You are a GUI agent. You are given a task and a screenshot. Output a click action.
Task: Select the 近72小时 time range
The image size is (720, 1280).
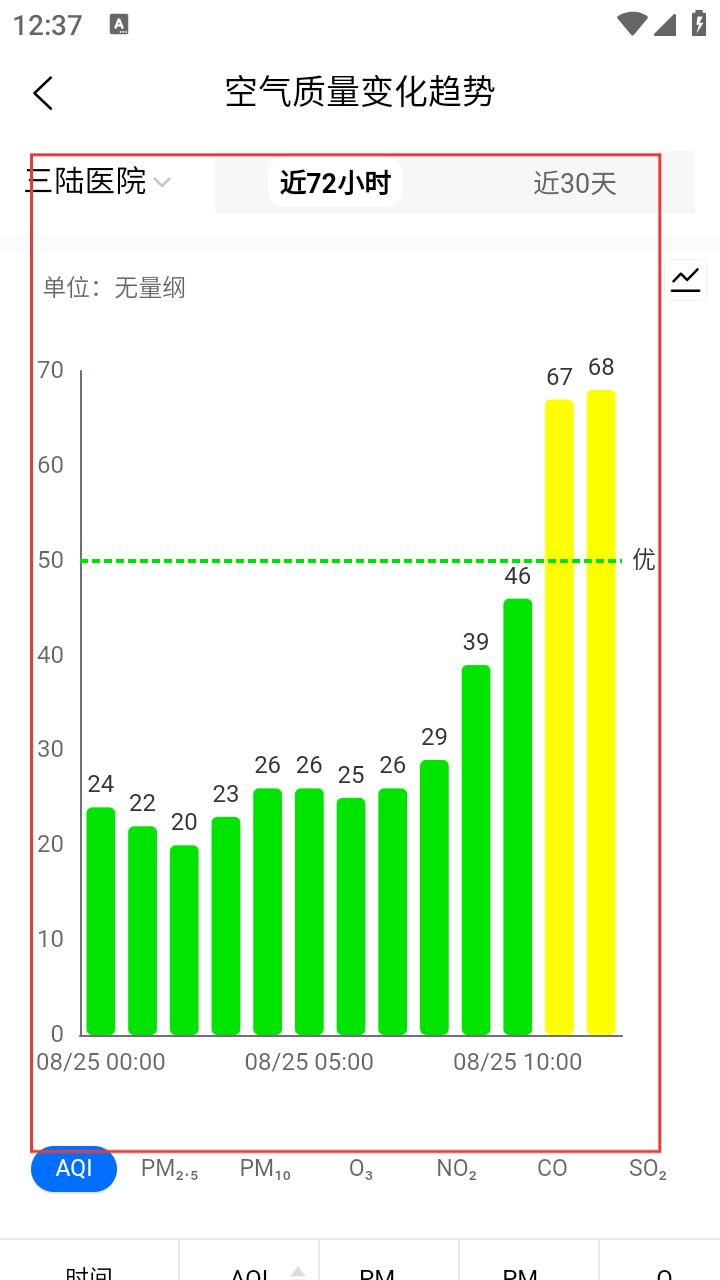click(x=335, y=183)
